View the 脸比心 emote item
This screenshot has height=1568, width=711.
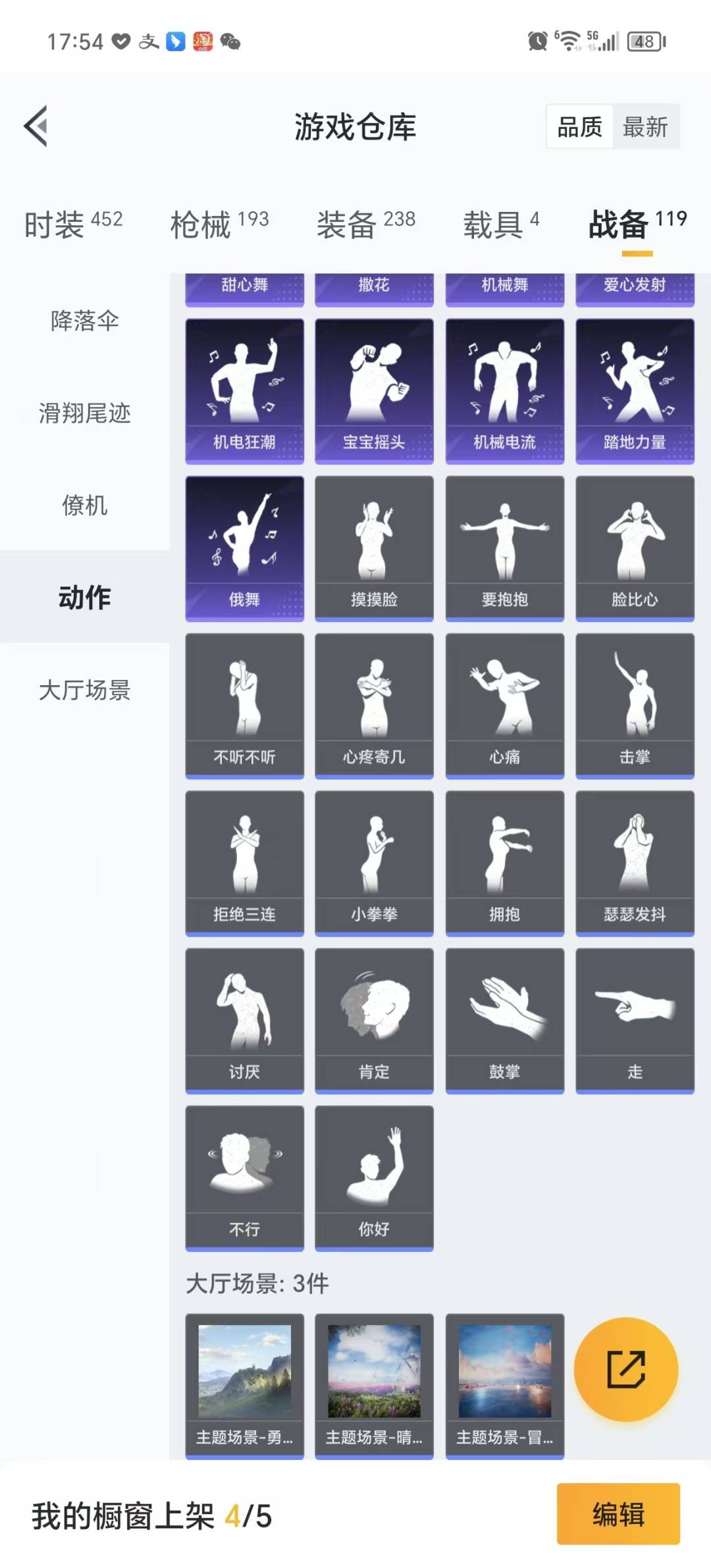(635, 548)
